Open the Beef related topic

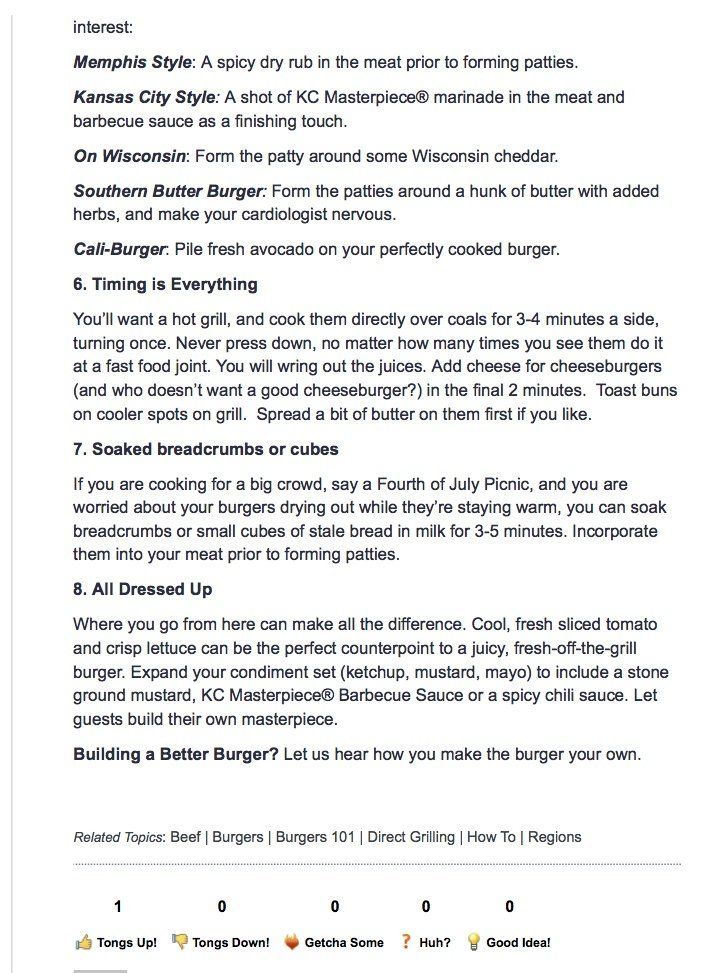[185, 837]
